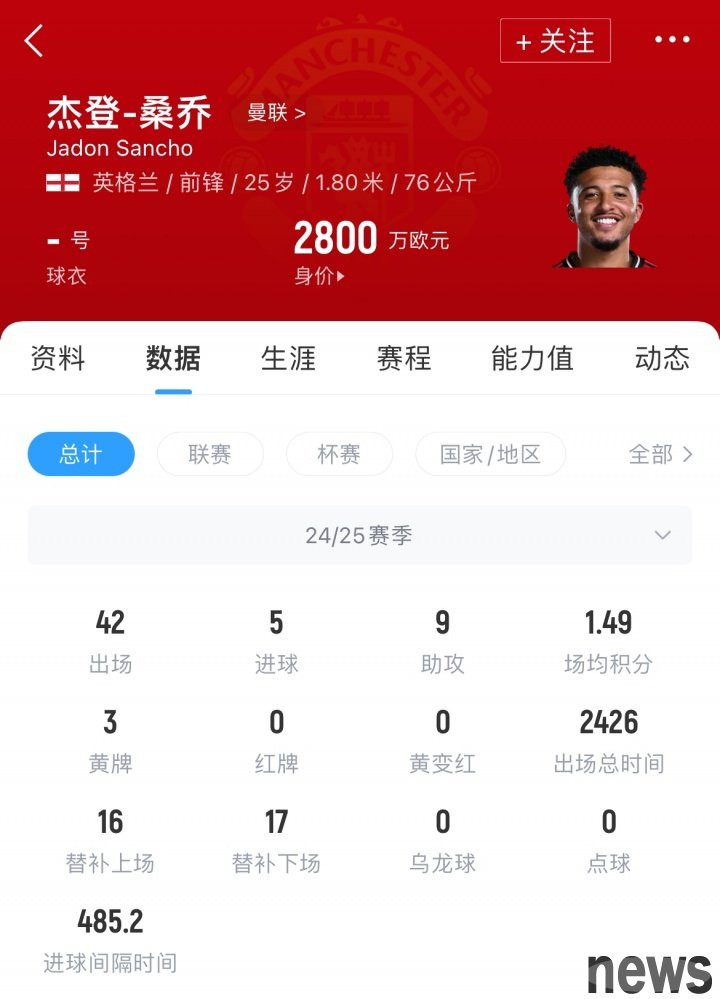Image resolution: width=720 pixels, height=999 pixels.
Task: Select the 总计 total filter chip
Action: (x=80, y=454)
